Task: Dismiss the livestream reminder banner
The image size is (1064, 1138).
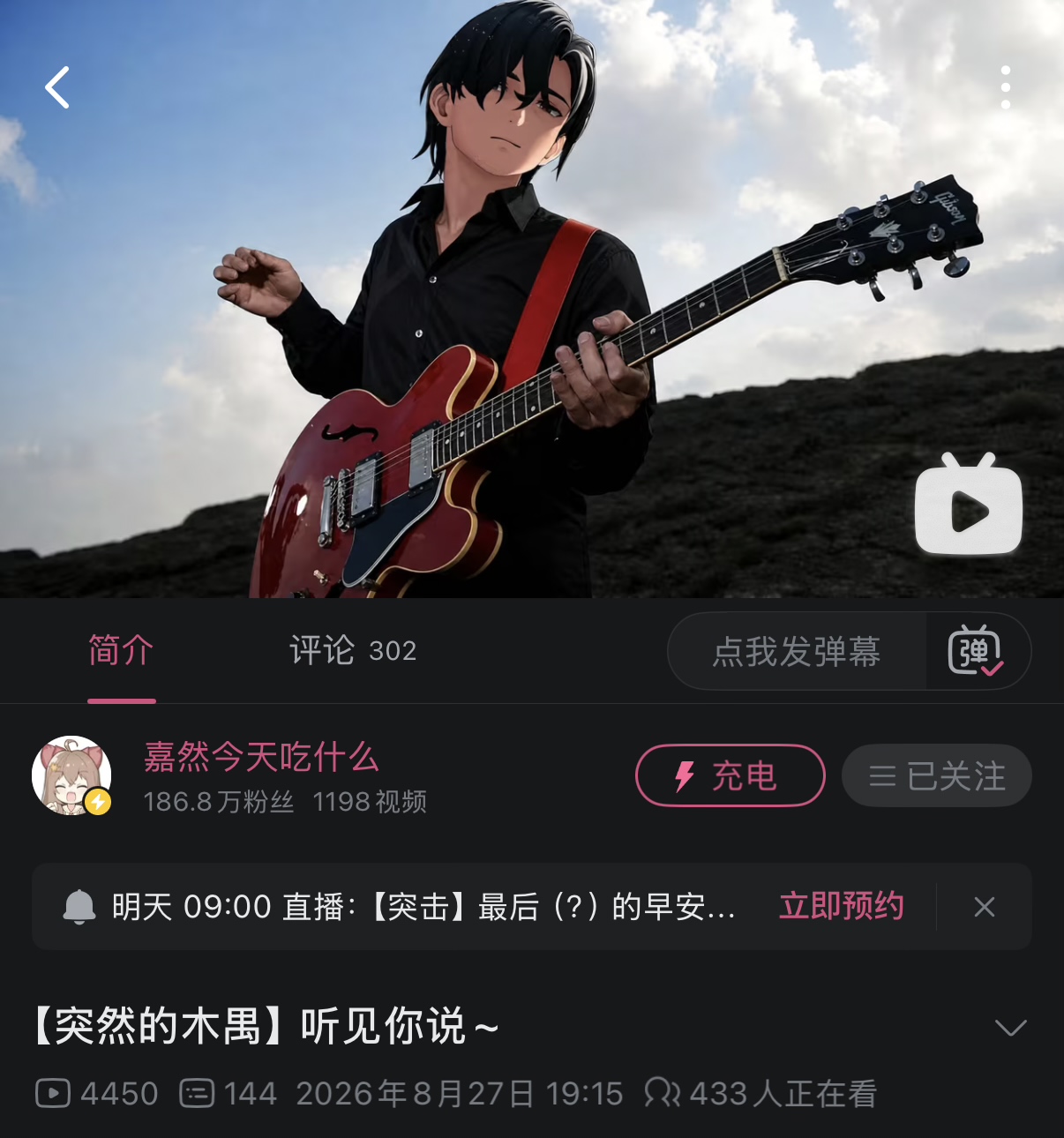Action: point(985,907)
